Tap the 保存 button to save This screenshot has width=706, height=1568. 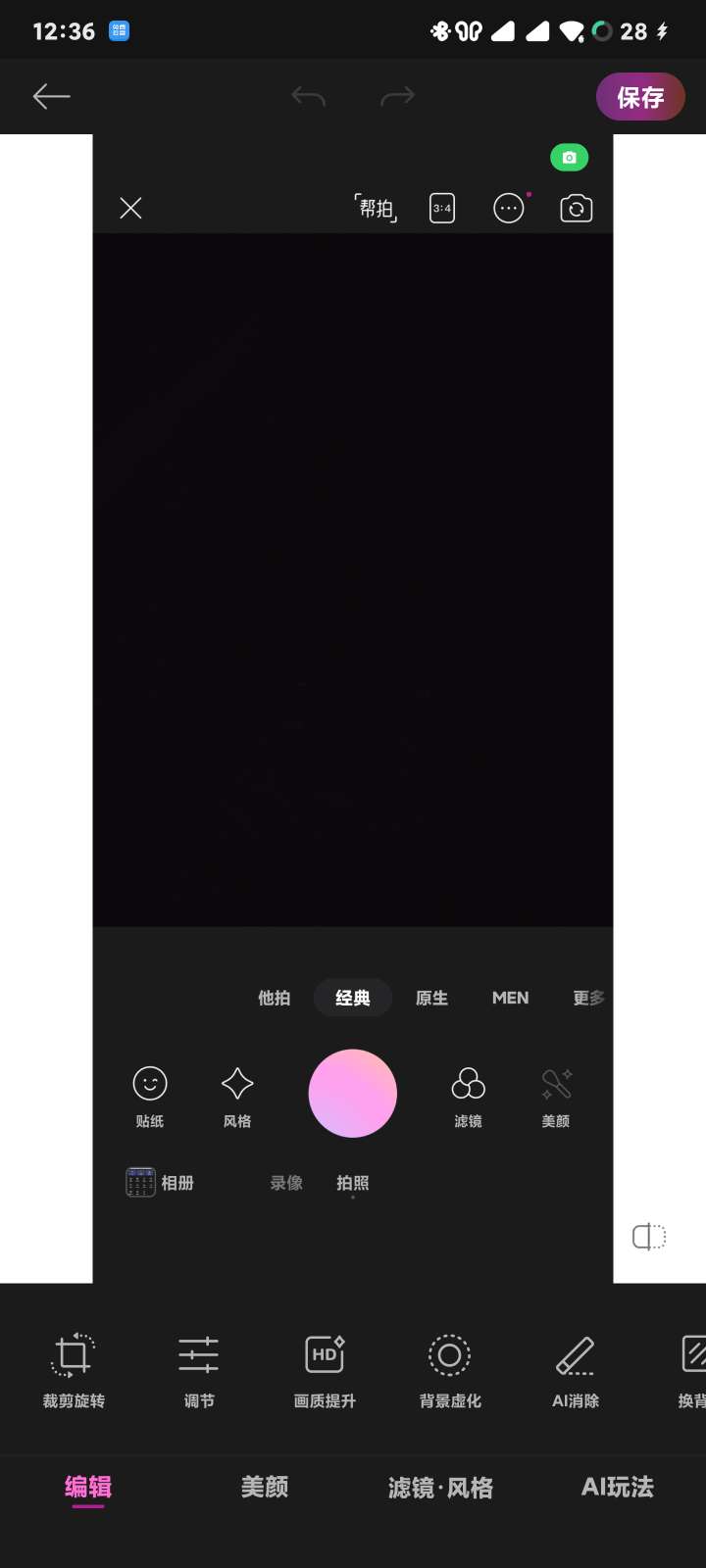[x=640, y=97]
